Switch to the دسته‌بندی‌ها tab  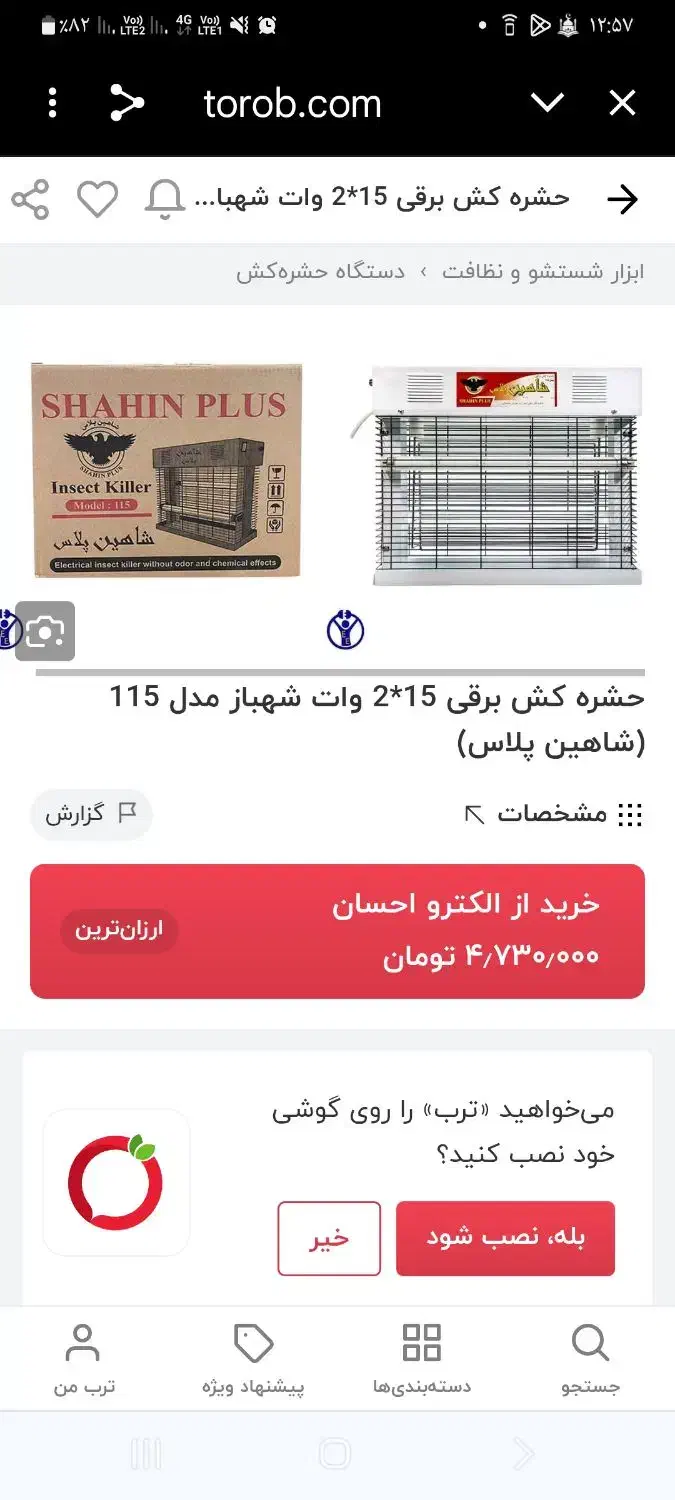point(421,1359)
